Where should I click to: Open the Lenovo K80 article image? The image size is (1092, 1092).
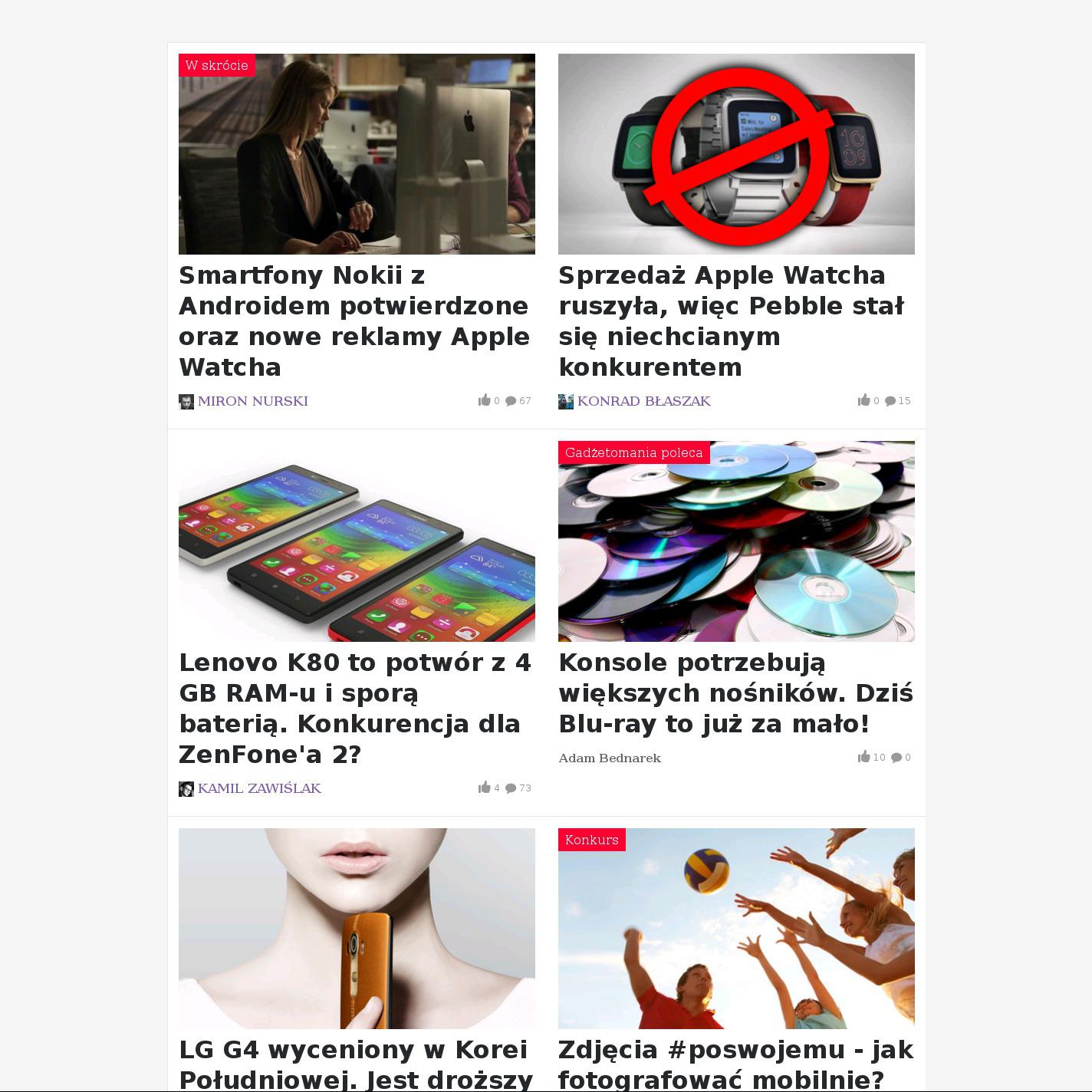coord(357,541)
